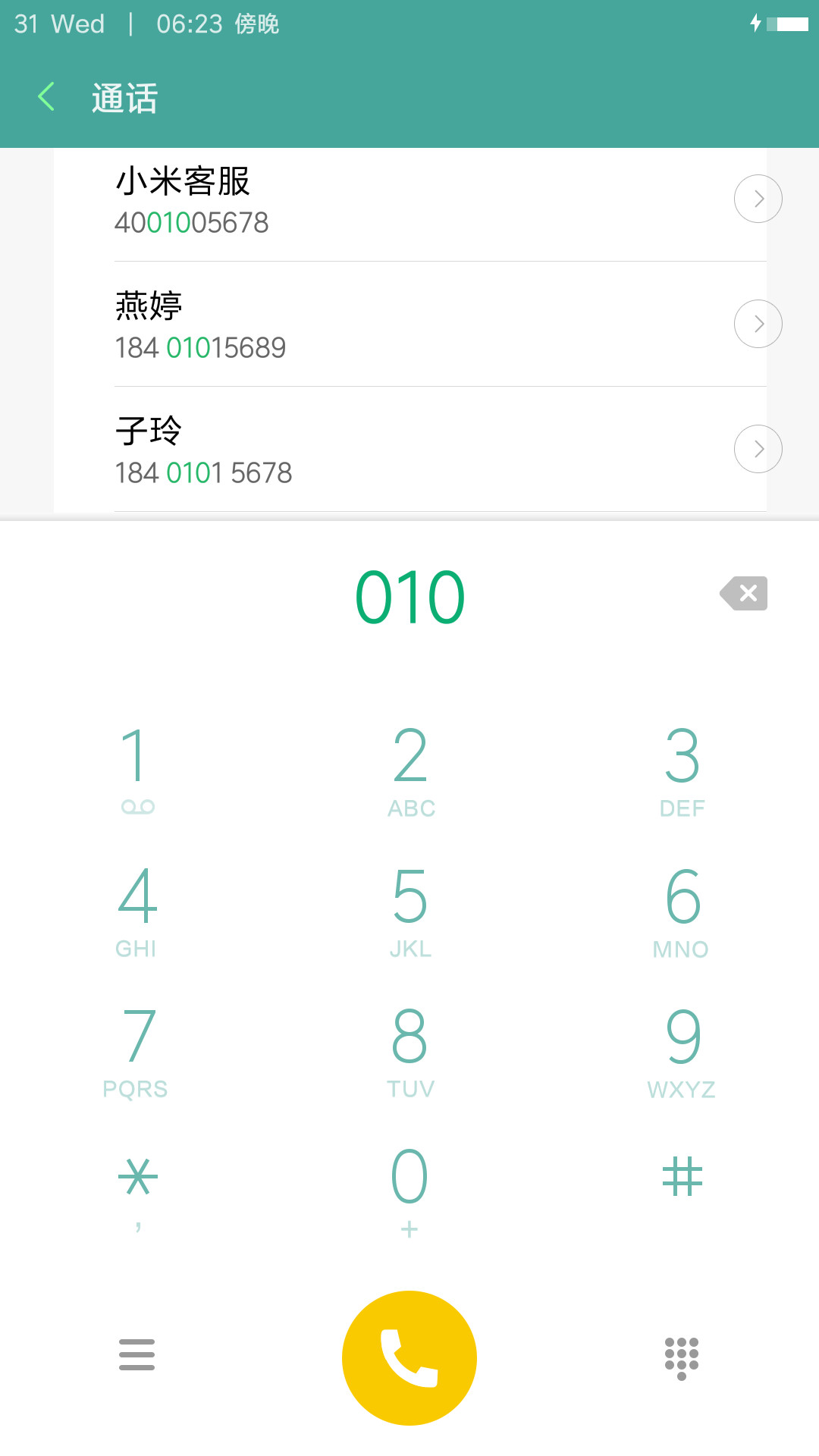Enter digit 8 TUV
The image size is (819, 1456).
[410, 1051]
